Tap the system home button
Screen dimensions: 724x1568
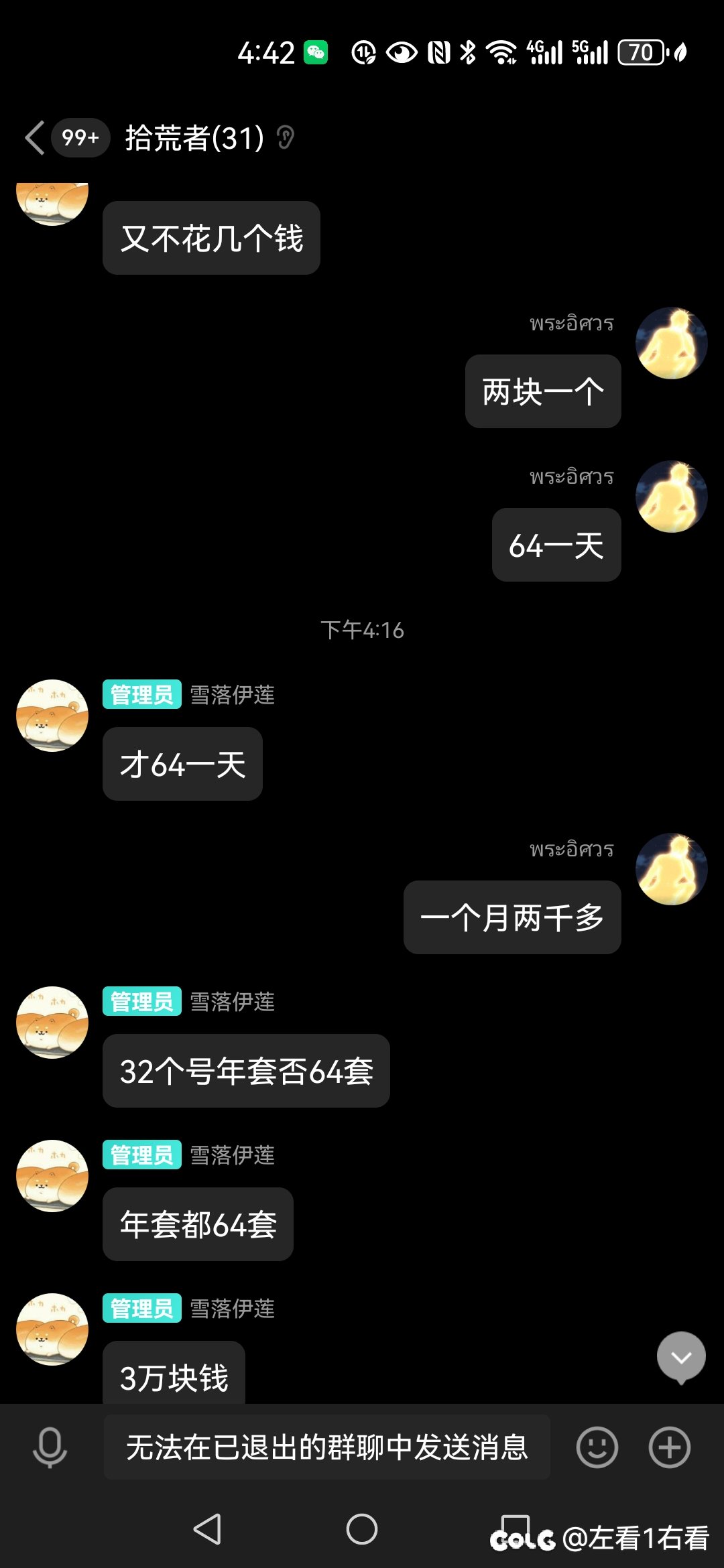point(362,1529)
